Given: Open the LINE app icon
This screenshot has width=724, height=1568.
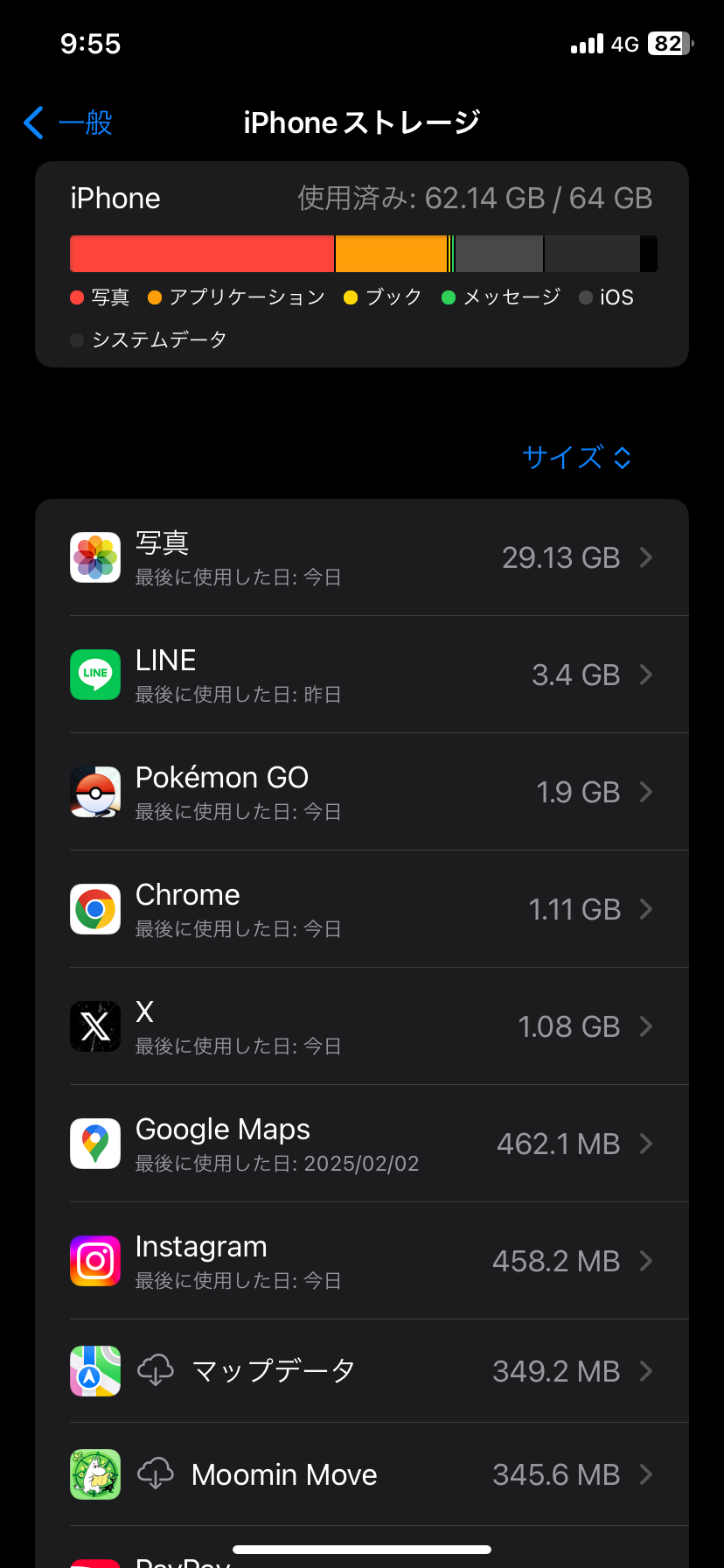Looking at the screenshot, I should (x=94, y=675).
